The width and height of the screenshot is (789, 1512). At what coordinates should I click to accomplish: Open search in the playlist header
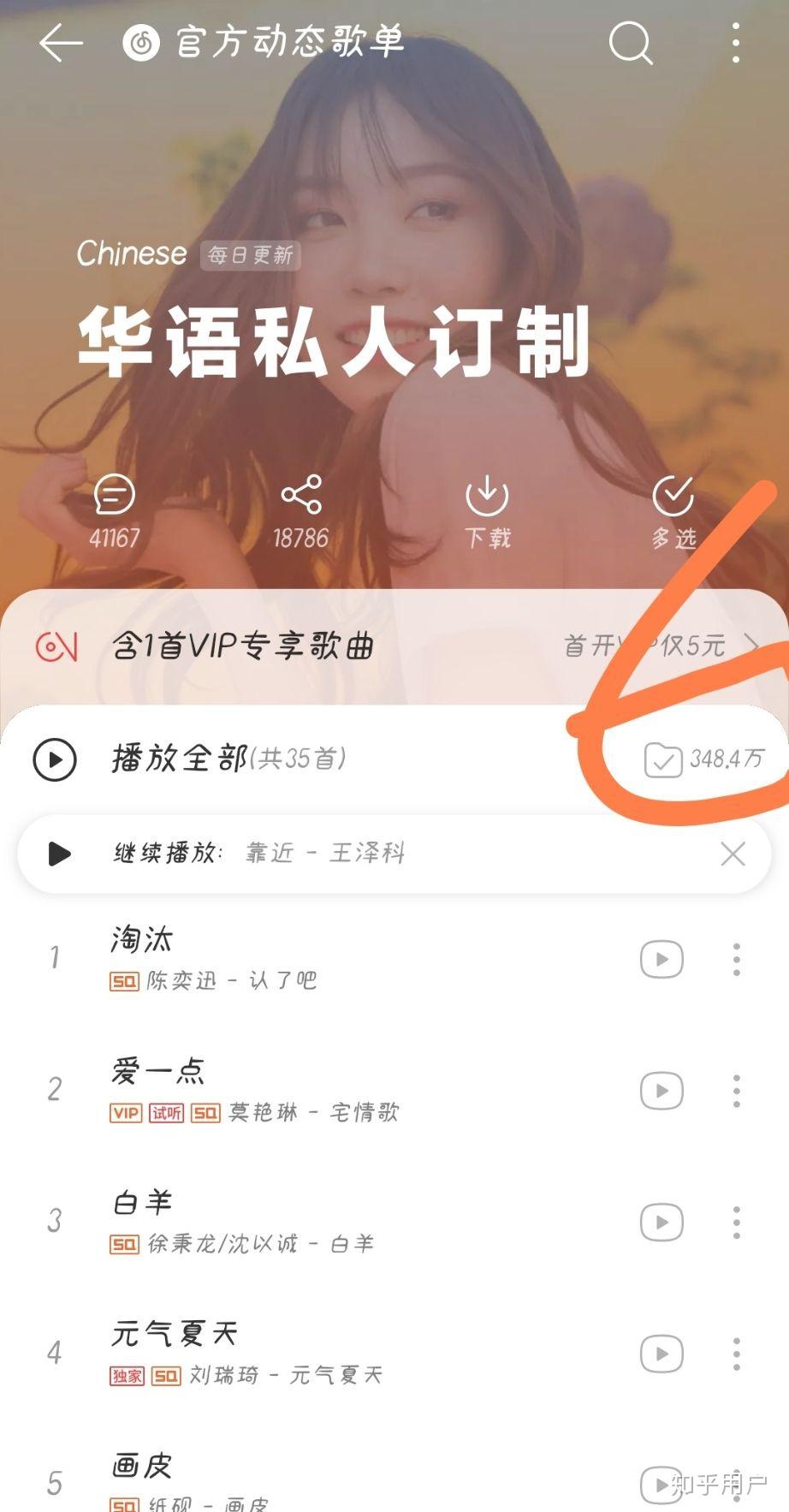[631, 43]
